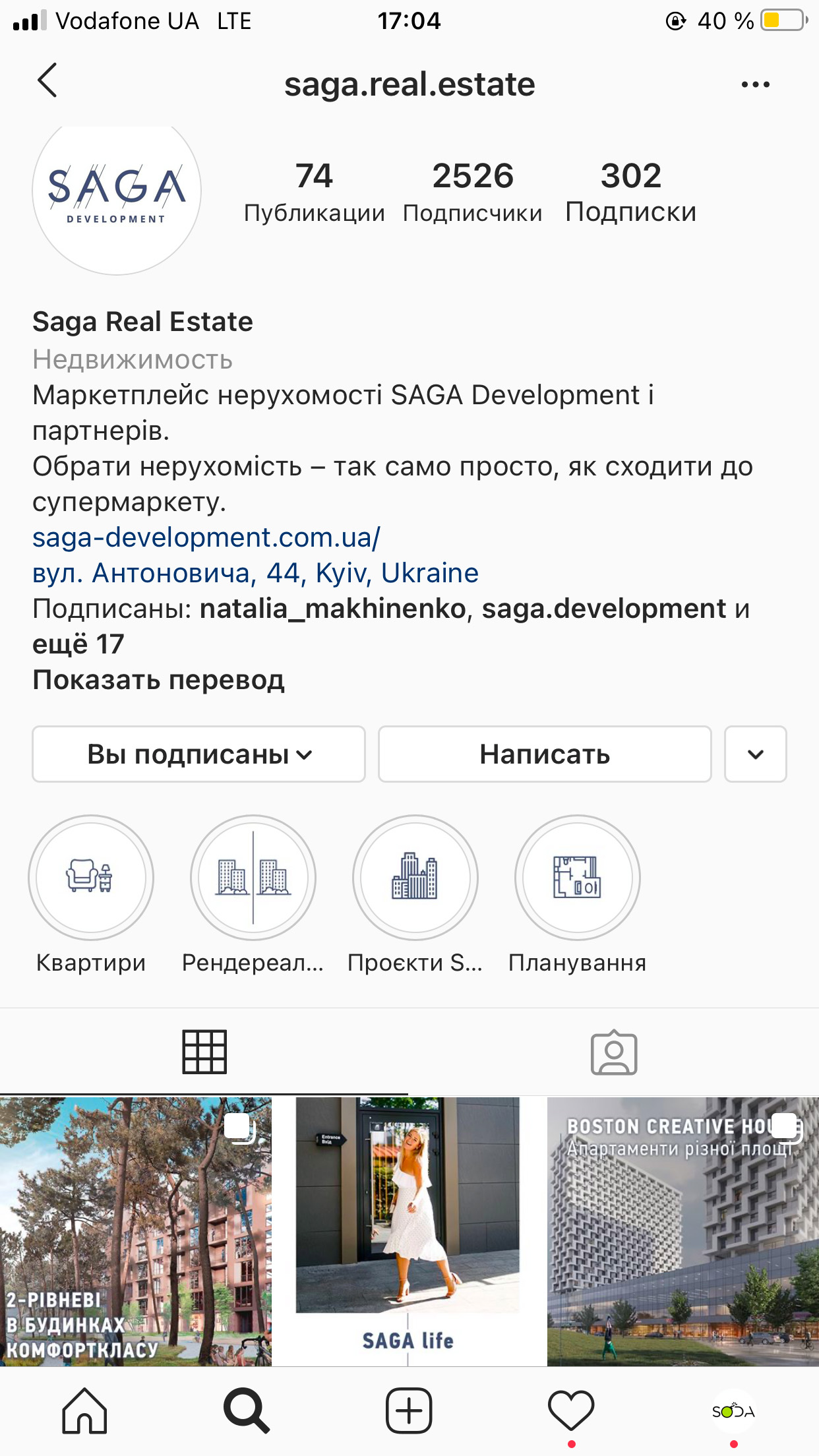Open the saga-development.com.ua link
This screenshot has height=1456, width=819.
pos(206,537)
